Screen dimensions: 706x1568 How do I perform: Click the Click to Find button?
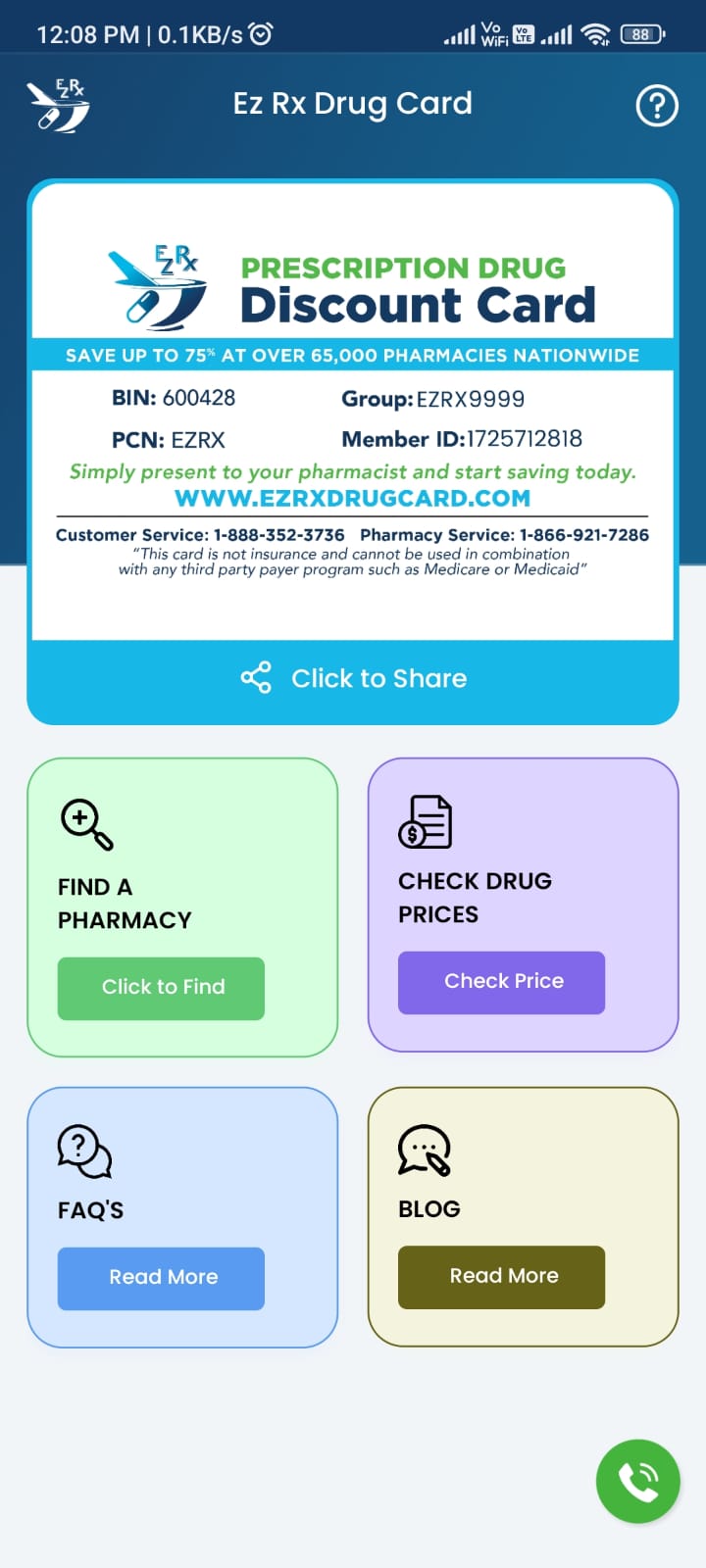tap(161, 988)
